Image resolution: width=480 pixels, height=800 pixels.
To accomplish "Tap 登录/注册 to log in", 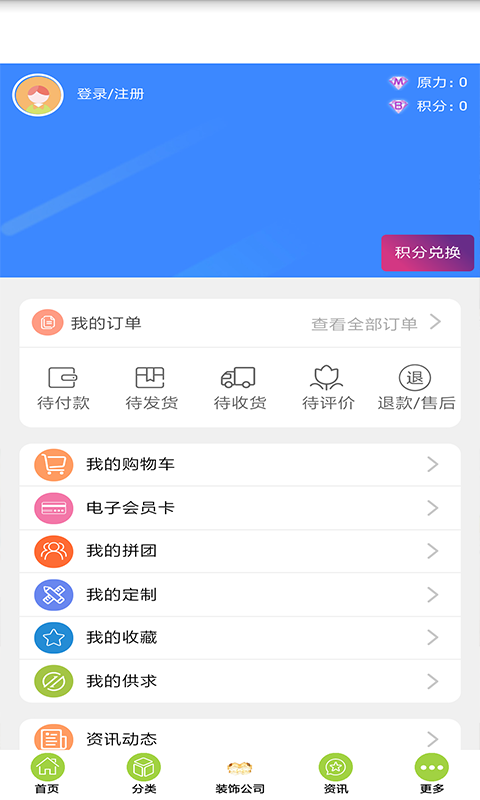I will pyautogui.click(x=111, y=94).
